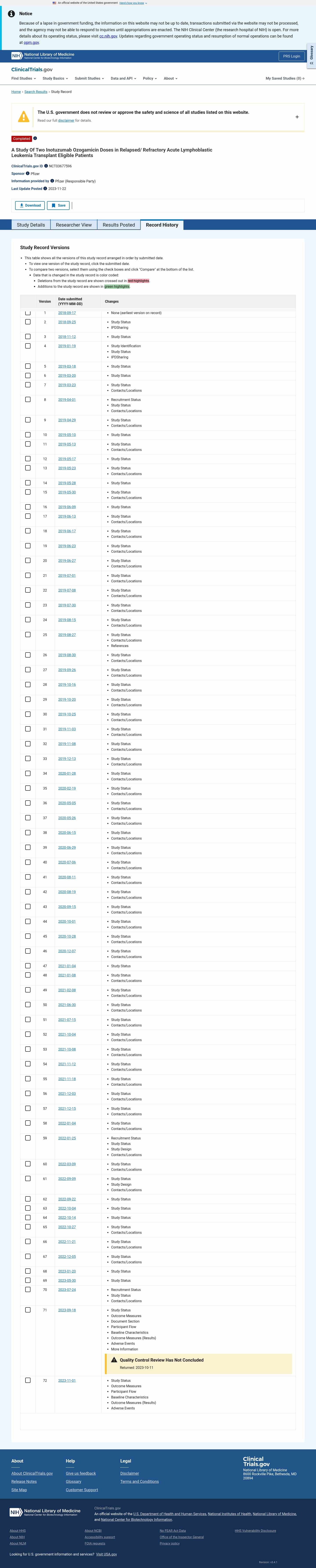Open My Saved Studies
Screen dimensions: 316x1568
pyautogui.click(x=284, y=79)
